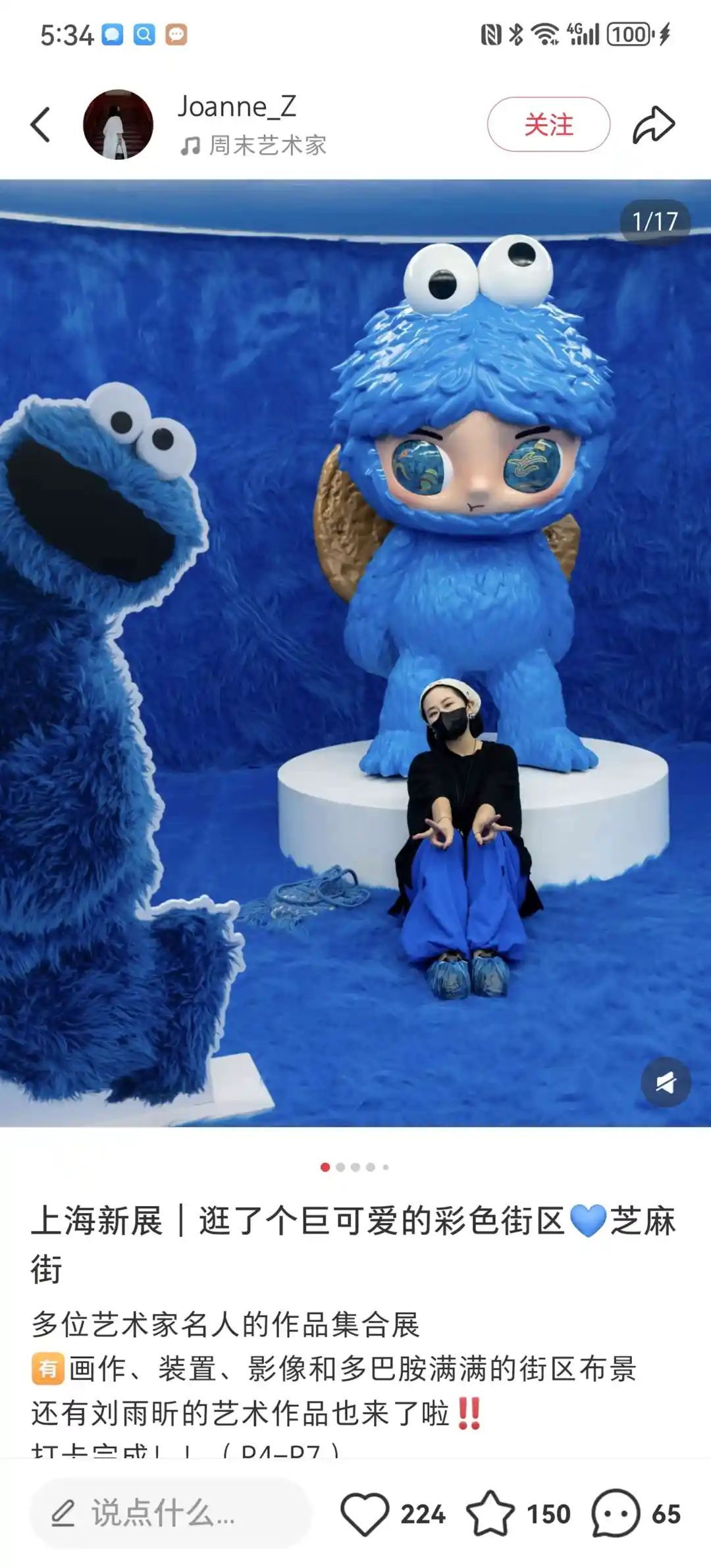Go back using the top-left arrow
This screenshot has height=1568, width=711.
[41, 124]
